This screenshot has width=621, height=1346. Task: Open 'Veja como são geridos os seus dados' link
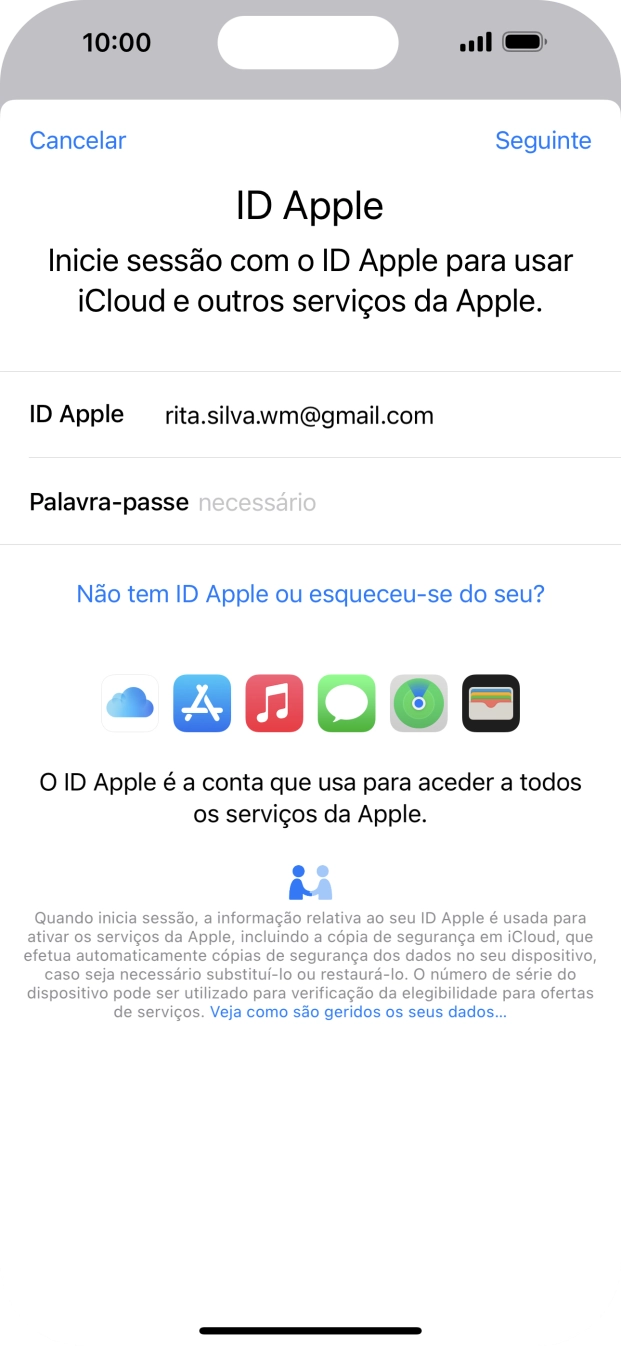coord(358,1012)
